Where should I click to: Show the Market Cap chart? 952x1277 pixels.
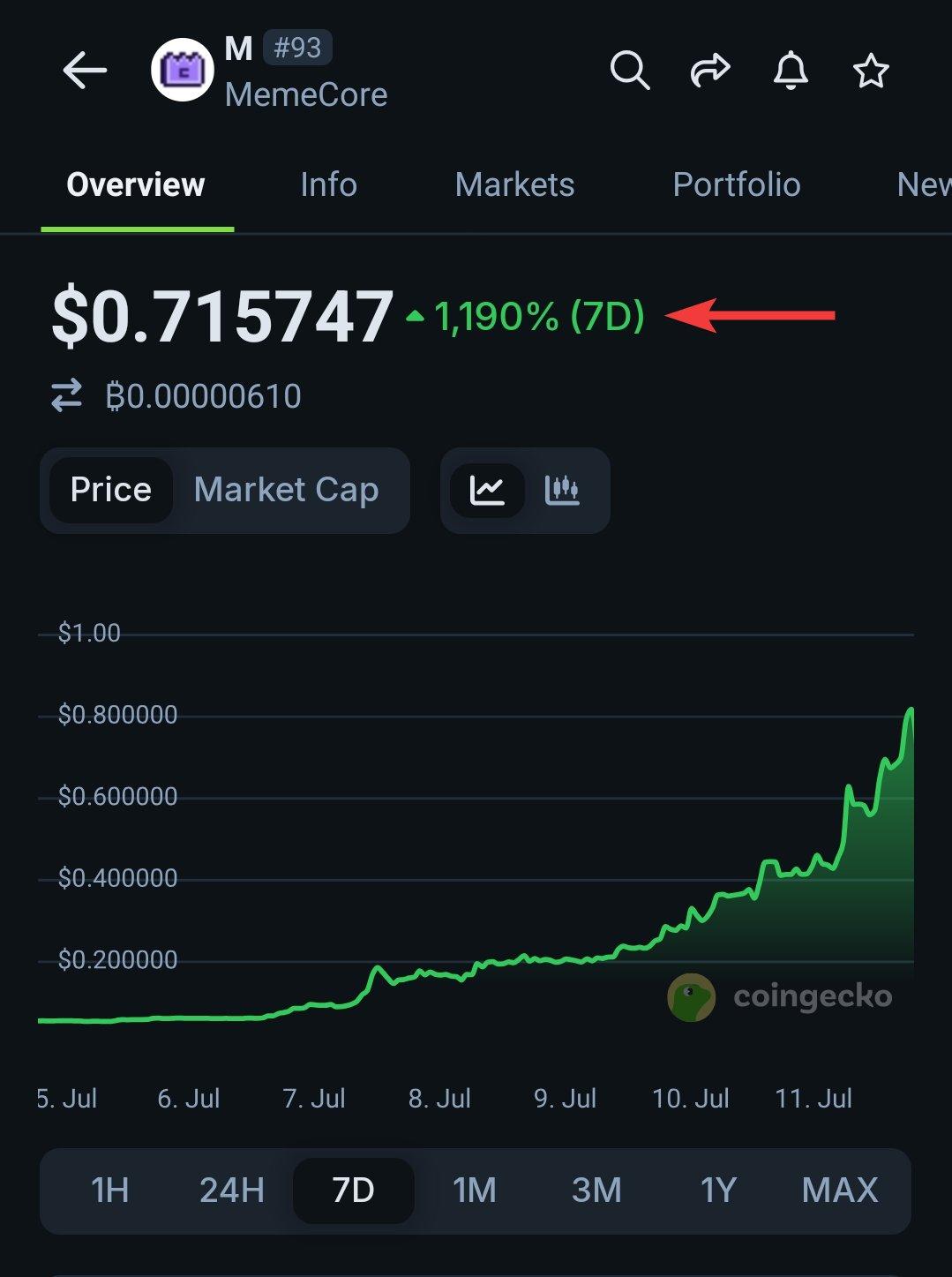[x=286, y=490]
